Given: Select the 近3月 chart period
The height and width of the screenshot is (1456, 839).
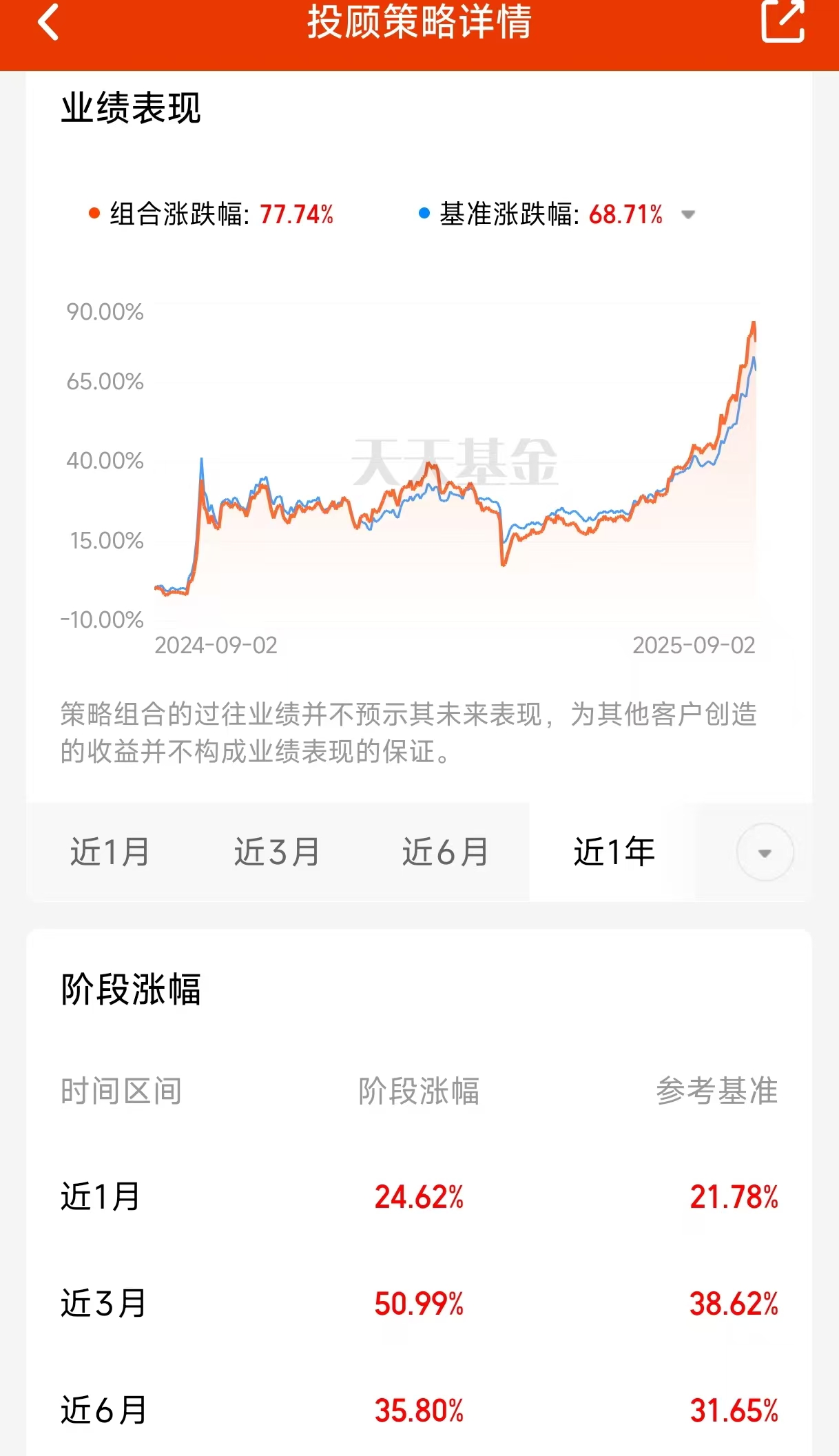Looking at the screenshot, I should tap(277, 852).
